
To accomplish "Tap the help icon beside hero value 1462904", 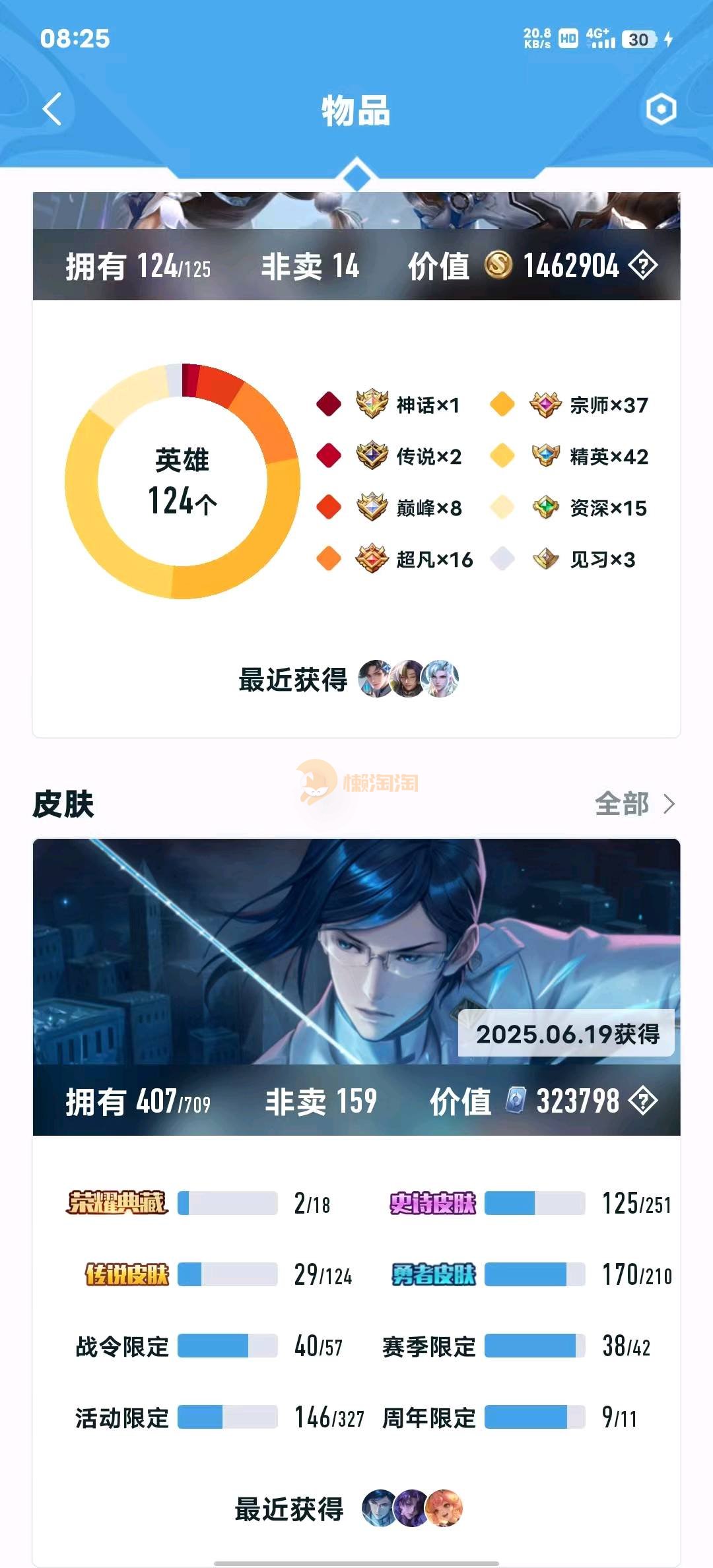I will tap(642, 266).
